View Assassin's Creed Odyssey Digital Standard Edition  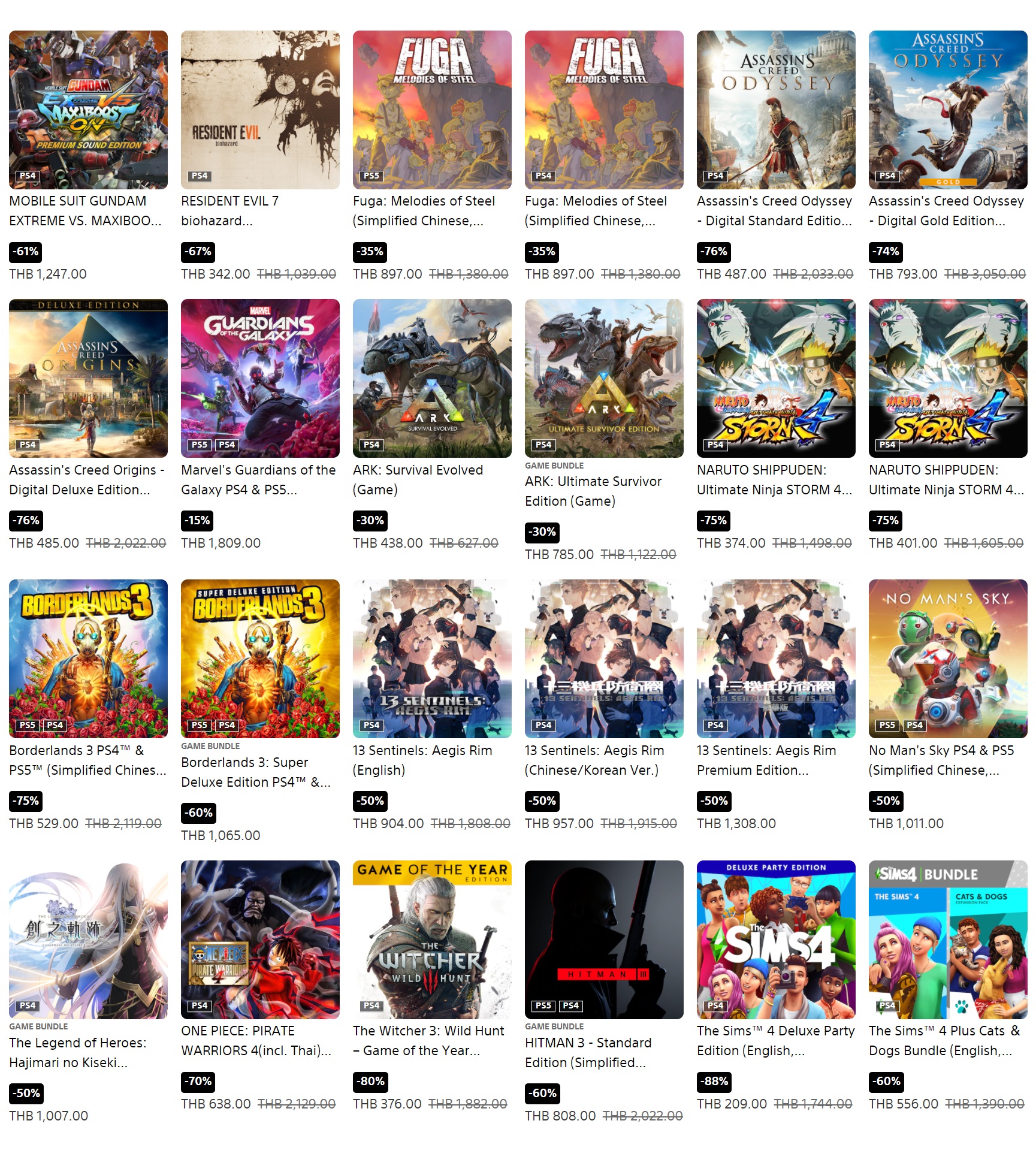[x=776, y=110]
